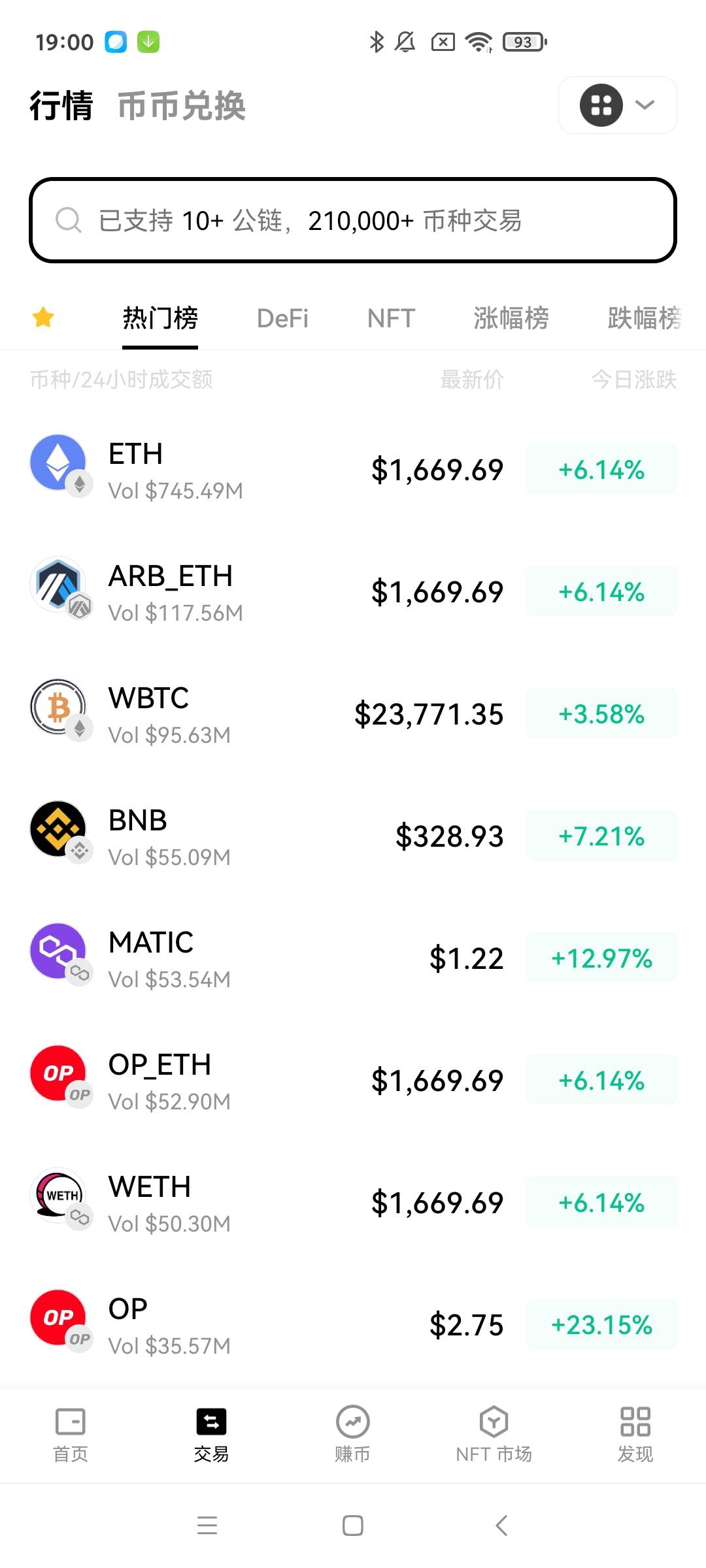Image resolution: width=706 pixels, height=1568 pixels.
Task: Expand the wallet selector dropdown
Action: [617, 105]
